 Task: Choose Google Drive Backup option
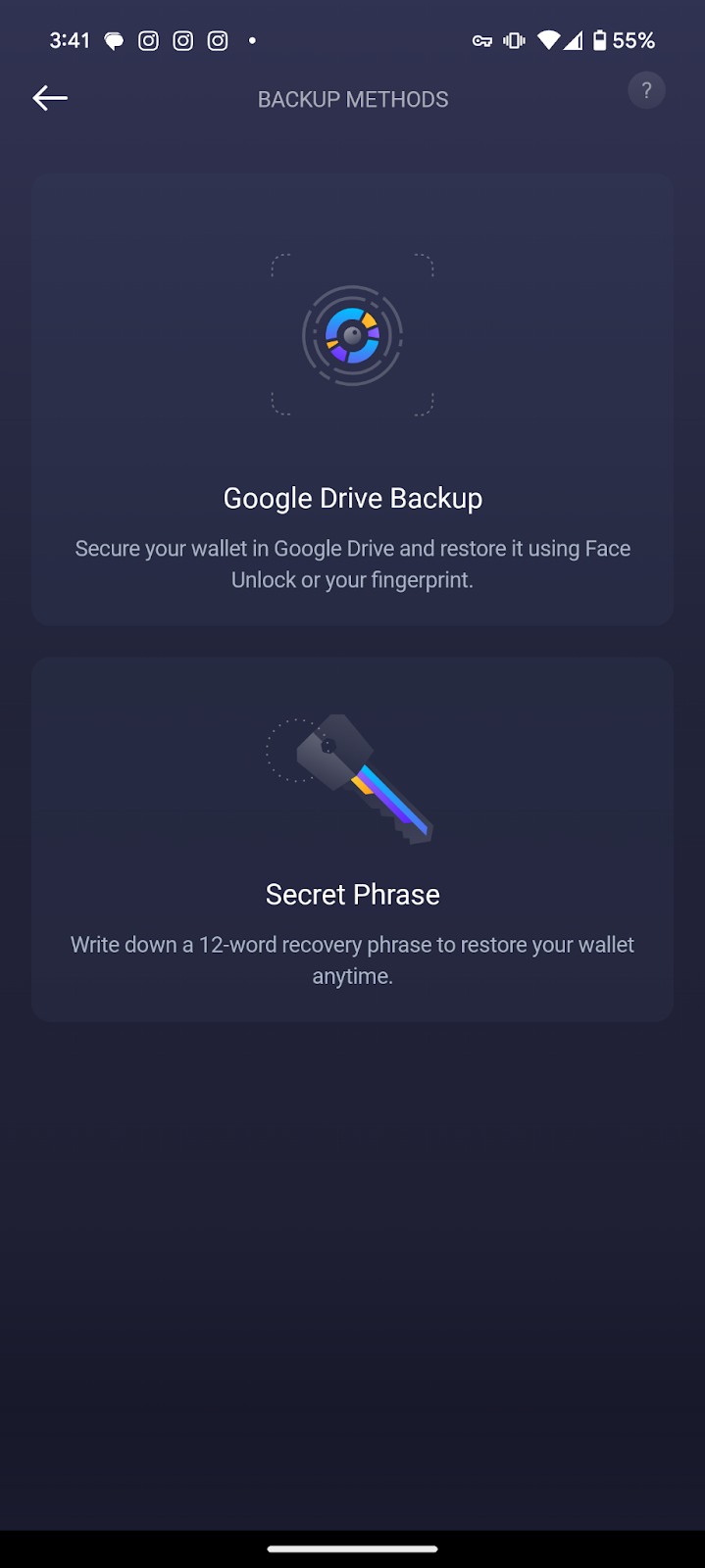(x=352, y=400)
